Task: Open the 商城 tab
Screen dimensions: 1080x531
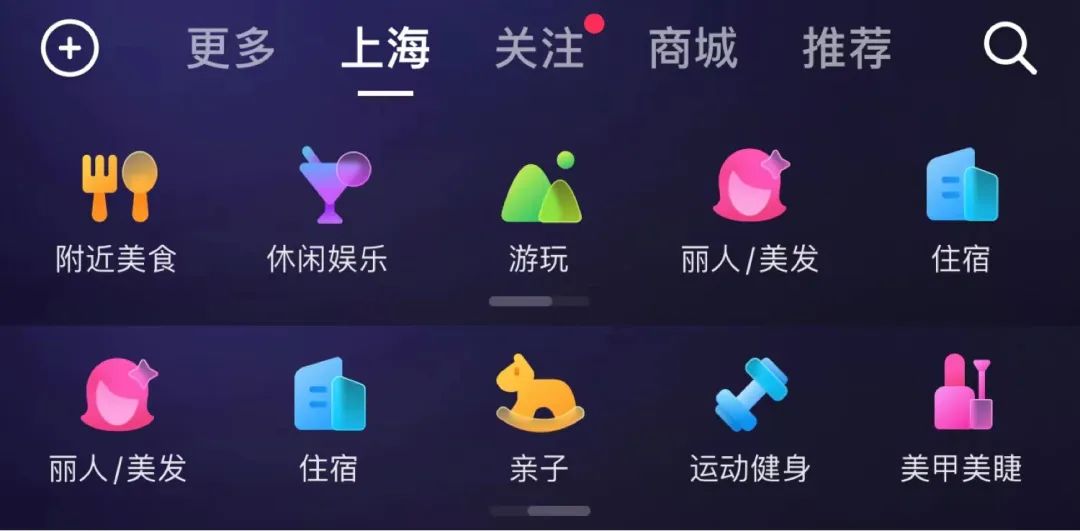Action: tap(693, 49)
